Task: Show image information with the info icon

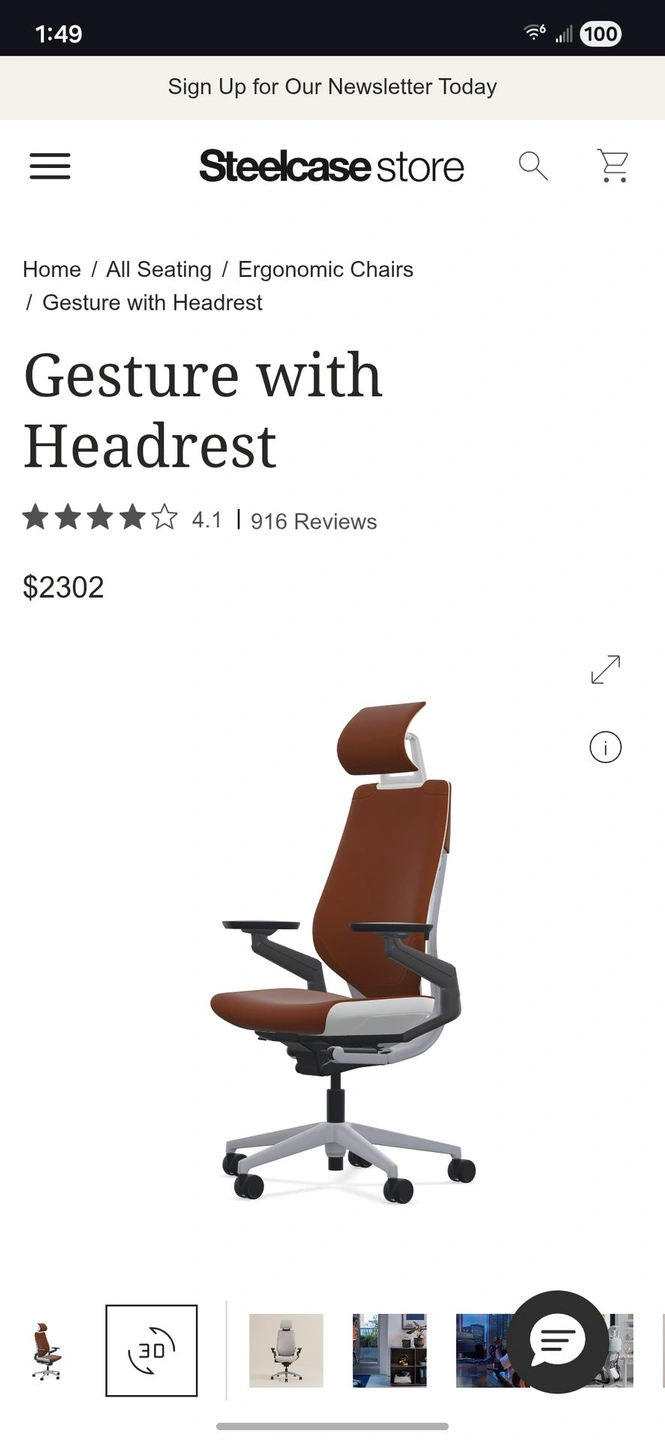Action: [x=605, y=747]
